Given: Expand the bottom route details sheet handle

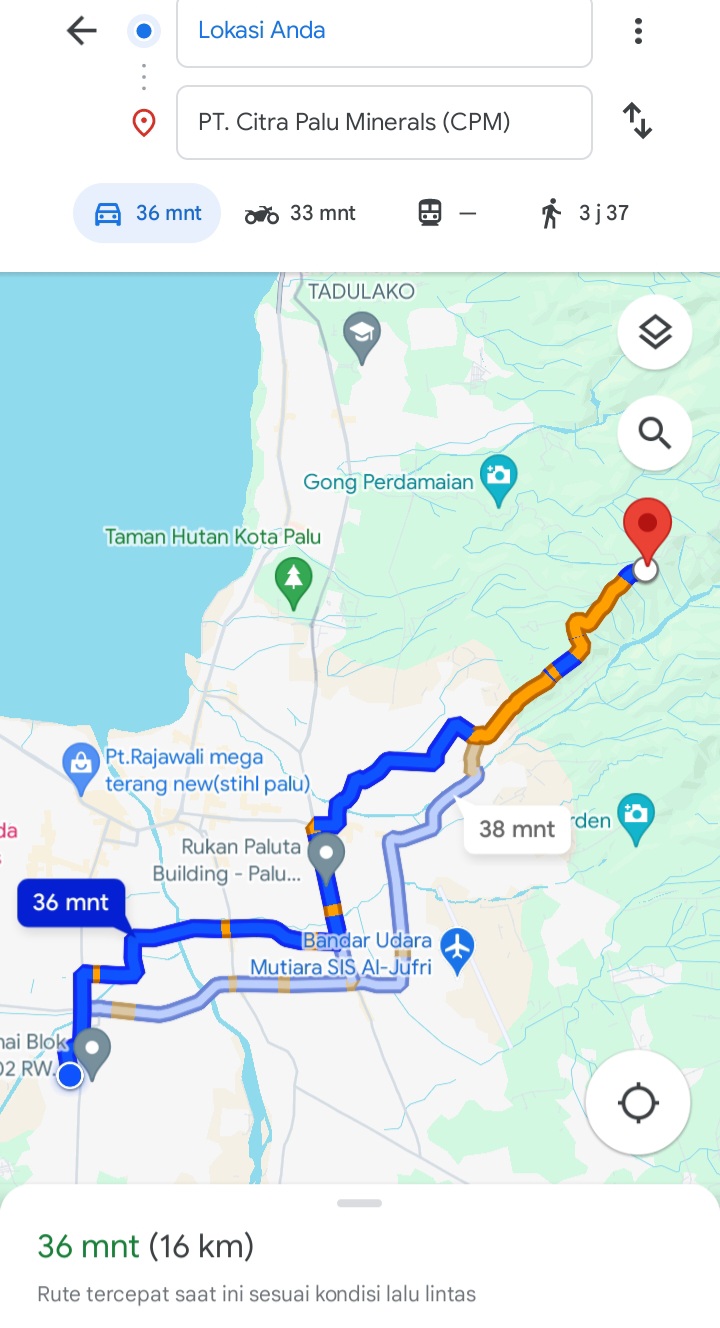Looking at the screenshot, I should pos(360,1203).
